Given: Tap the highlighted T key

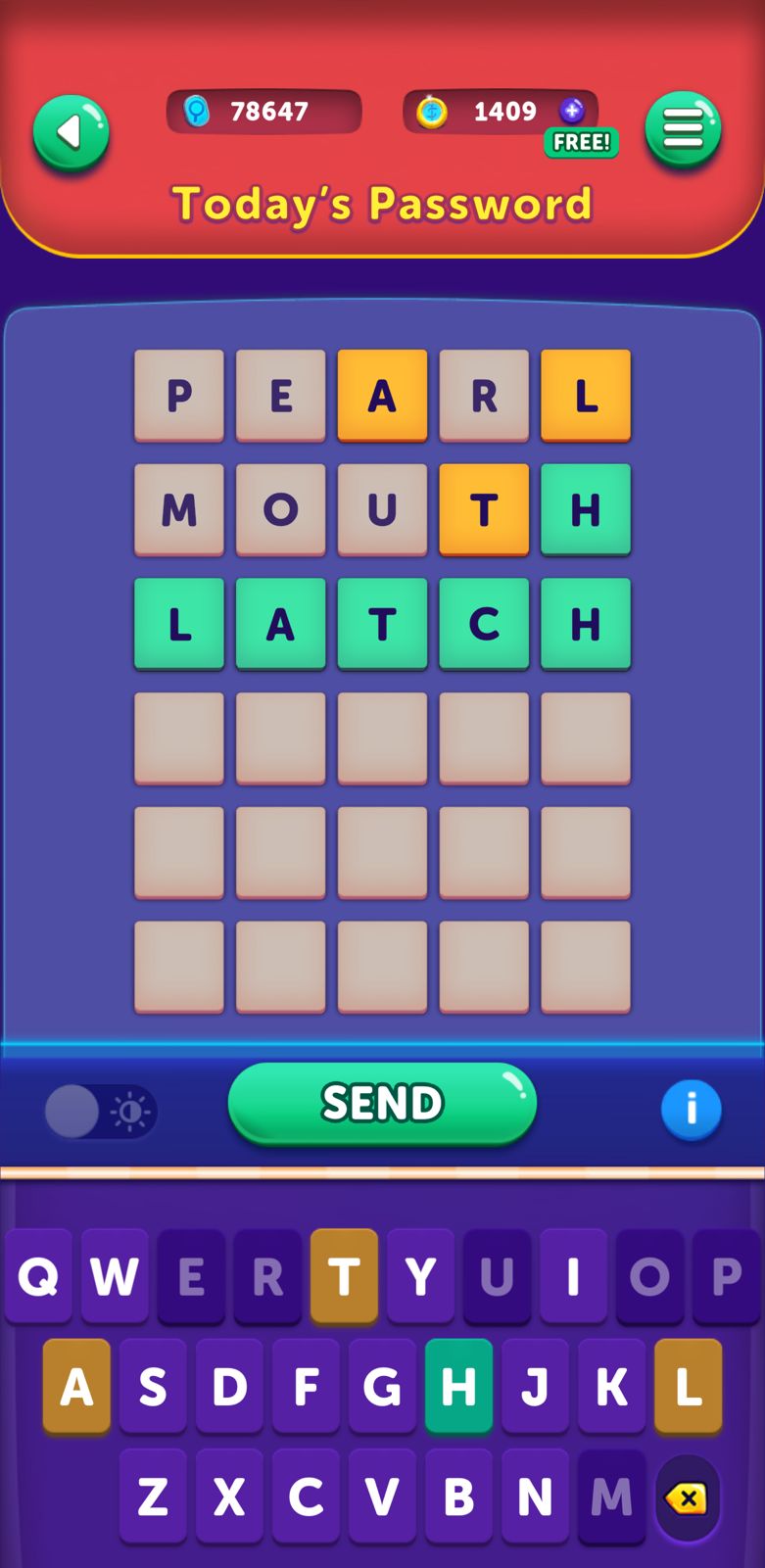Looking at the screenshot, I should (344, 1276).
